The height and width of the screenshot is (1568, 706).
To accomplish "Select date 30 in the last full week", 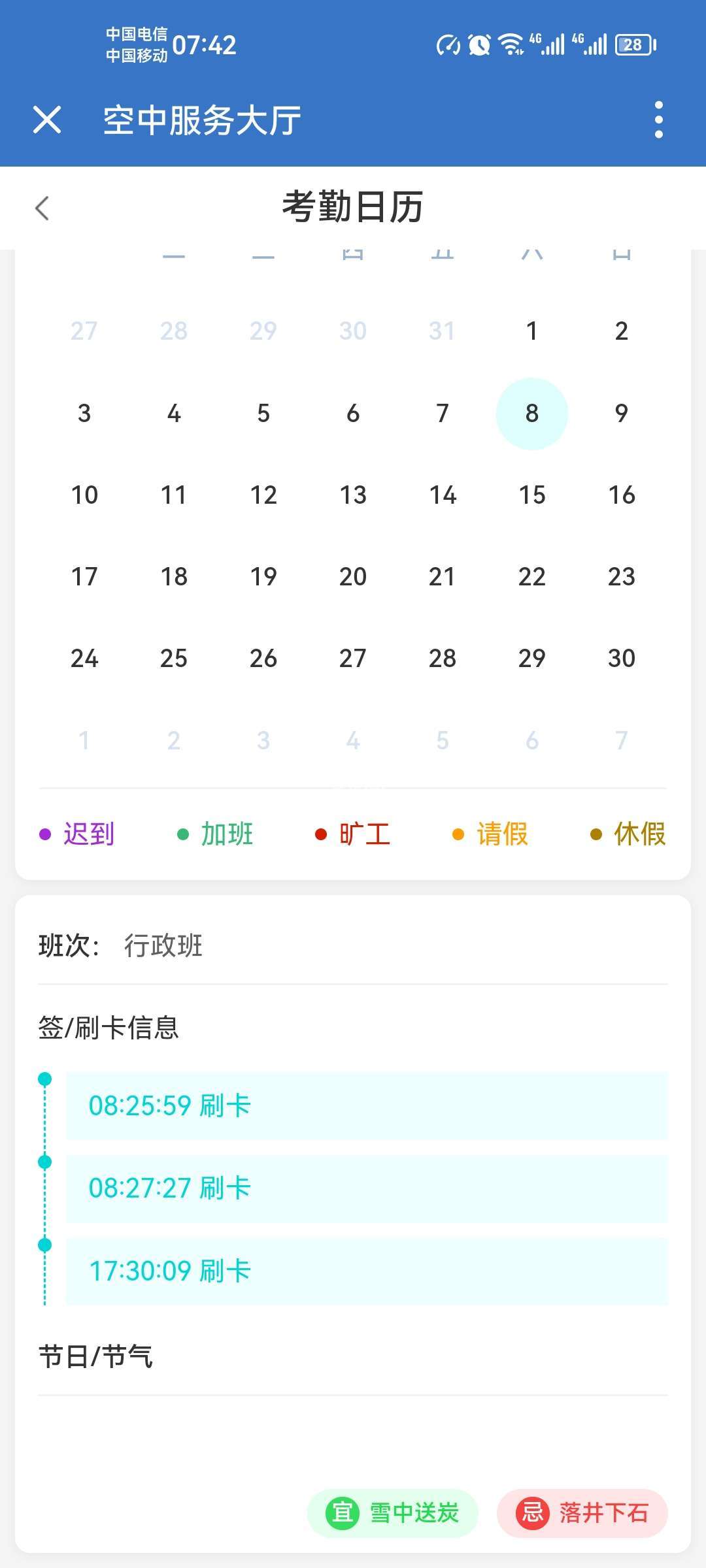I will click(621, 658).
